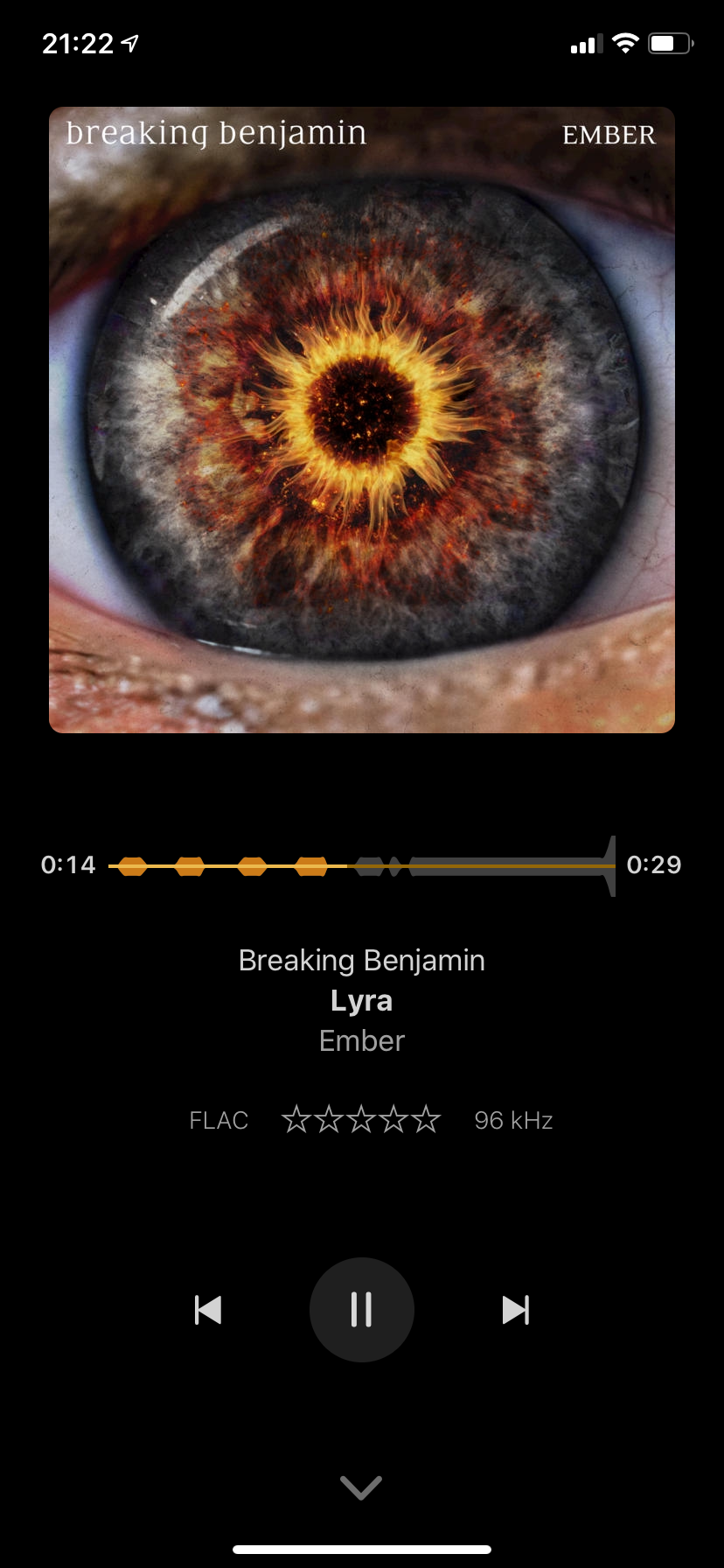This screenshot has width=724, height=1568.
Task: Rate the song five stars
Action: click(x=426, y=1119)
